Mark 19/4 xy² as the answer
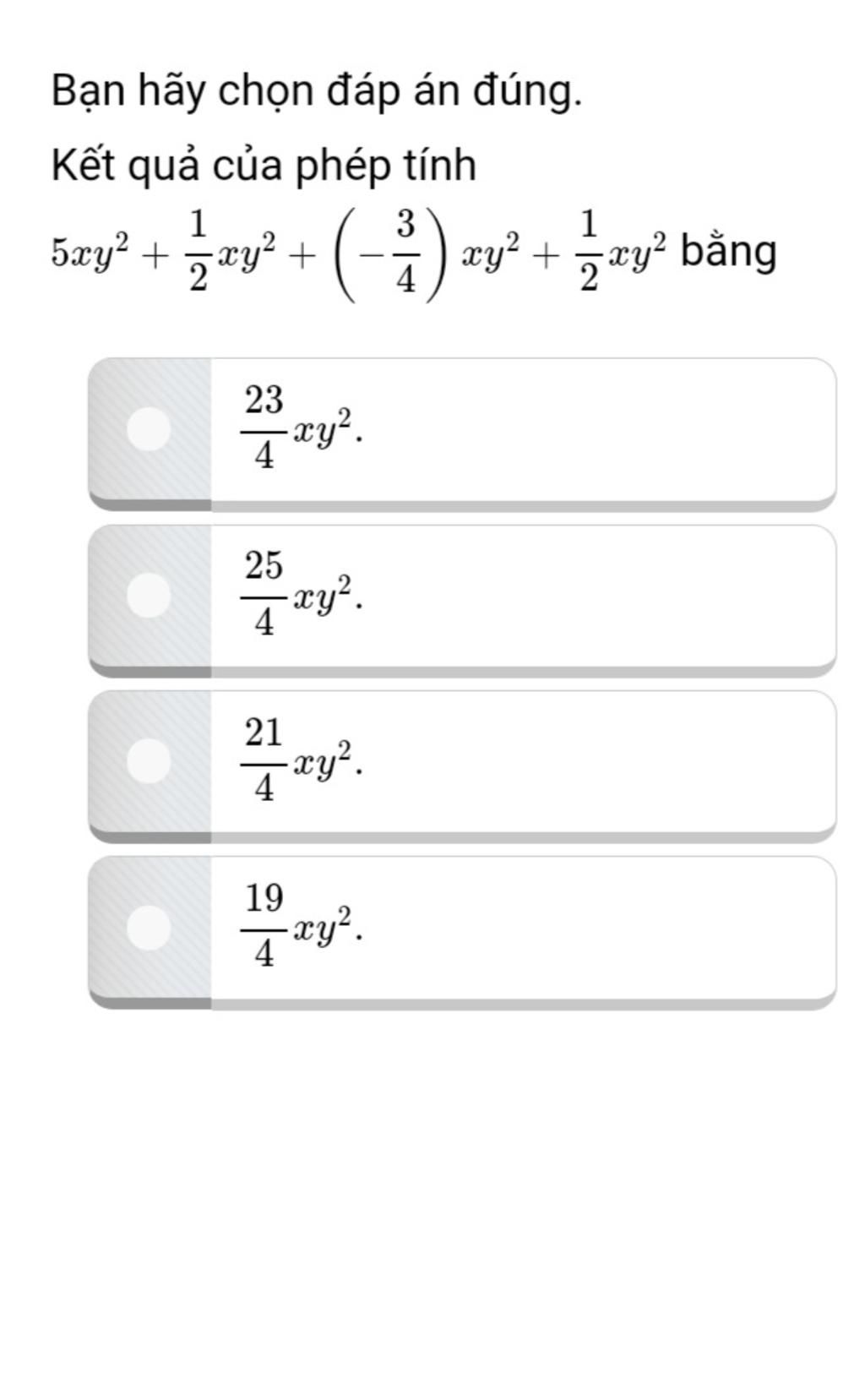 click(149, 927)
